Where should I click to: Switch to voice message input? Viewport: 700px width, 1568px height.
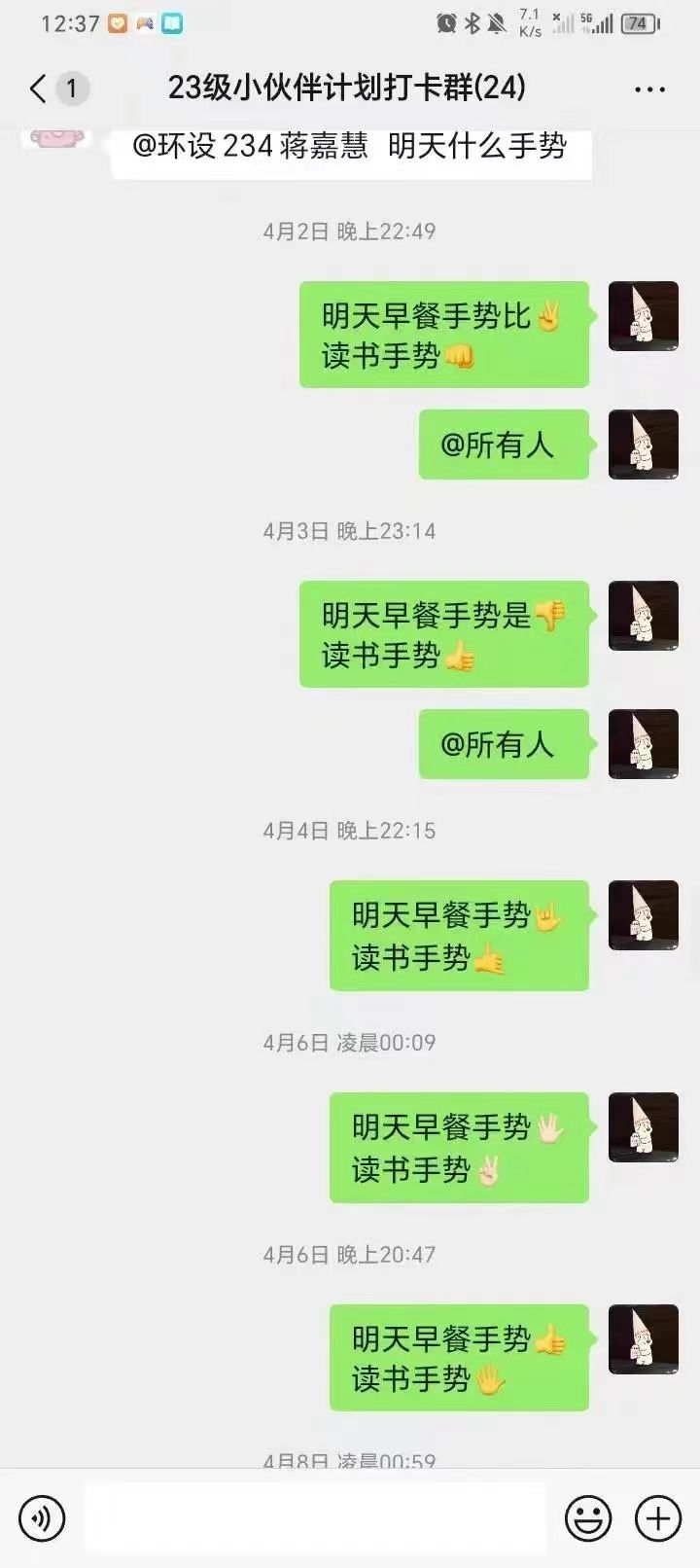tap(42, 1518)
